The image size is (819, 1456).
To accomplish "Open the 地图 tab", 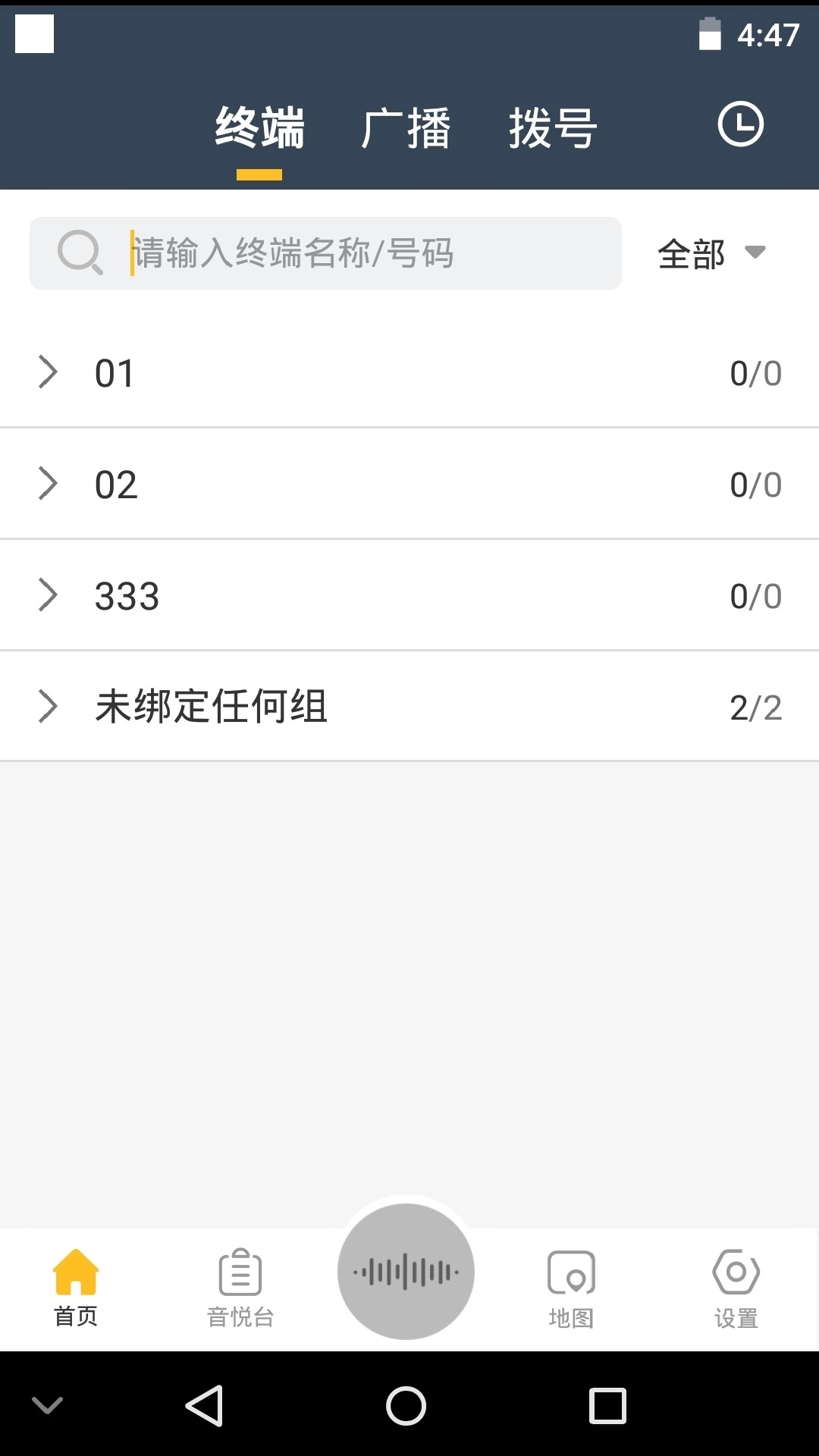I will [x=571, y=1288].
